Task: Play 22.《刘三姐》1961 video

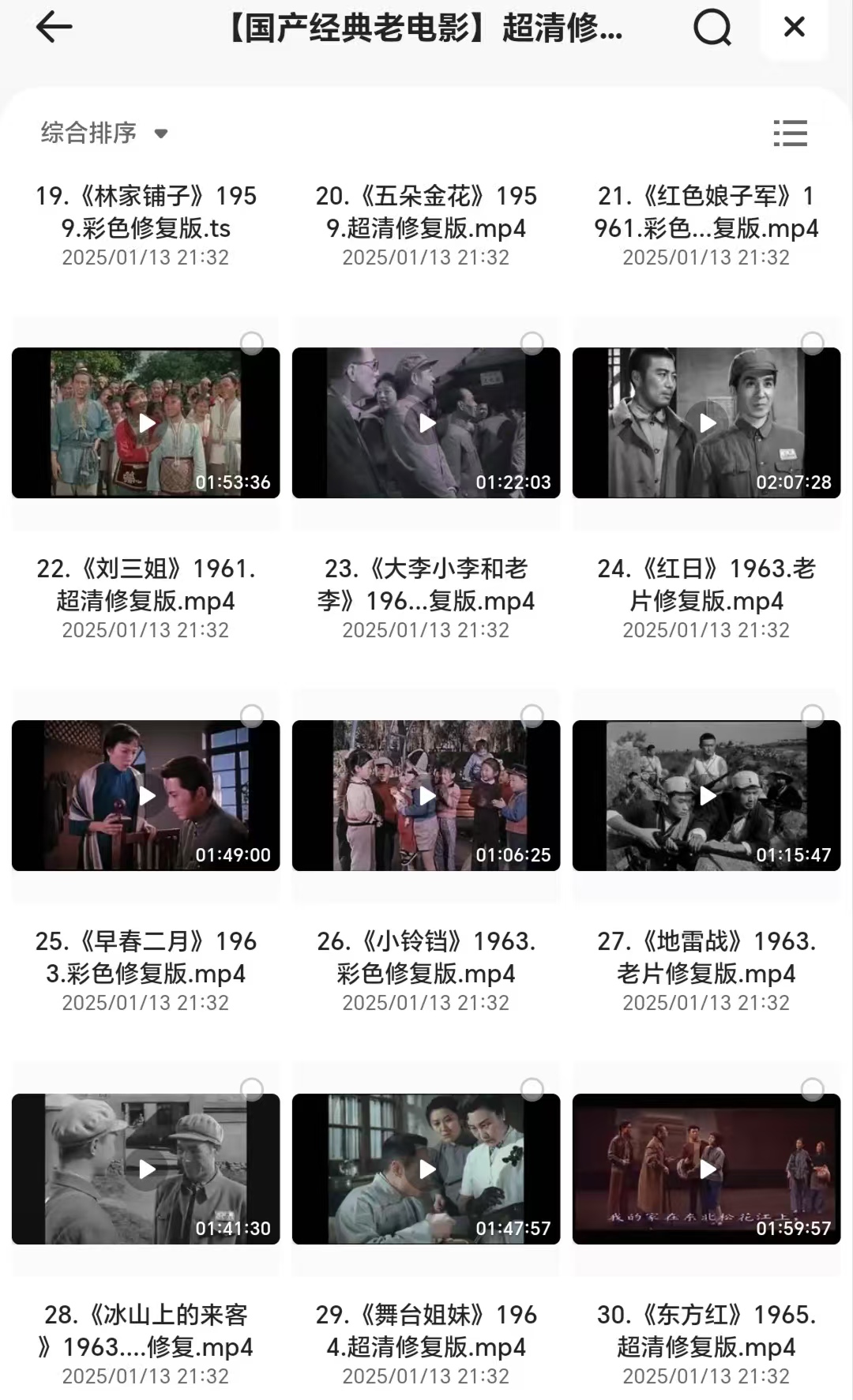Action: point(146,423)
